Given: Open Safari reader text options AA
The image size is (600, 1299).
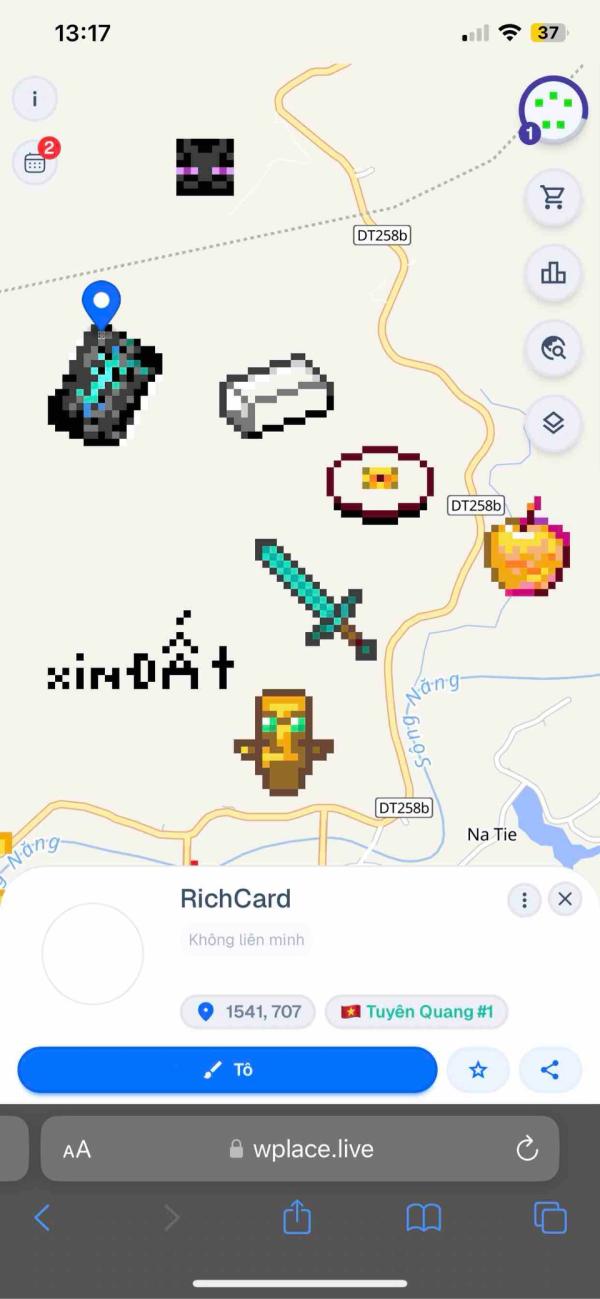Looking at the screenshot, I should click(x=77, y=1150).
